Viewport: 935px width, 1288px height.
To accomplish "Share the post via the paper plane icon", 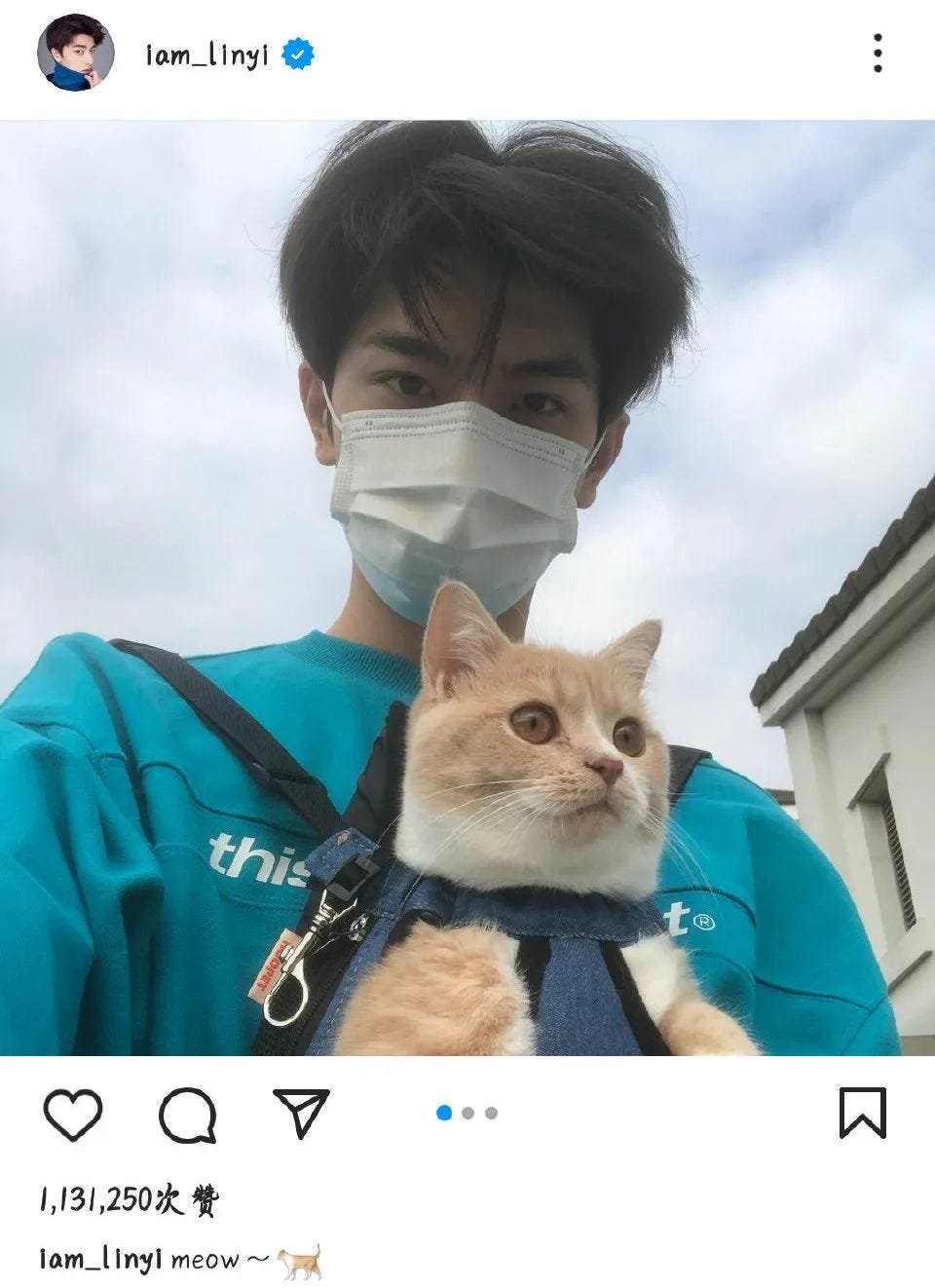I will pos(301,1113).
